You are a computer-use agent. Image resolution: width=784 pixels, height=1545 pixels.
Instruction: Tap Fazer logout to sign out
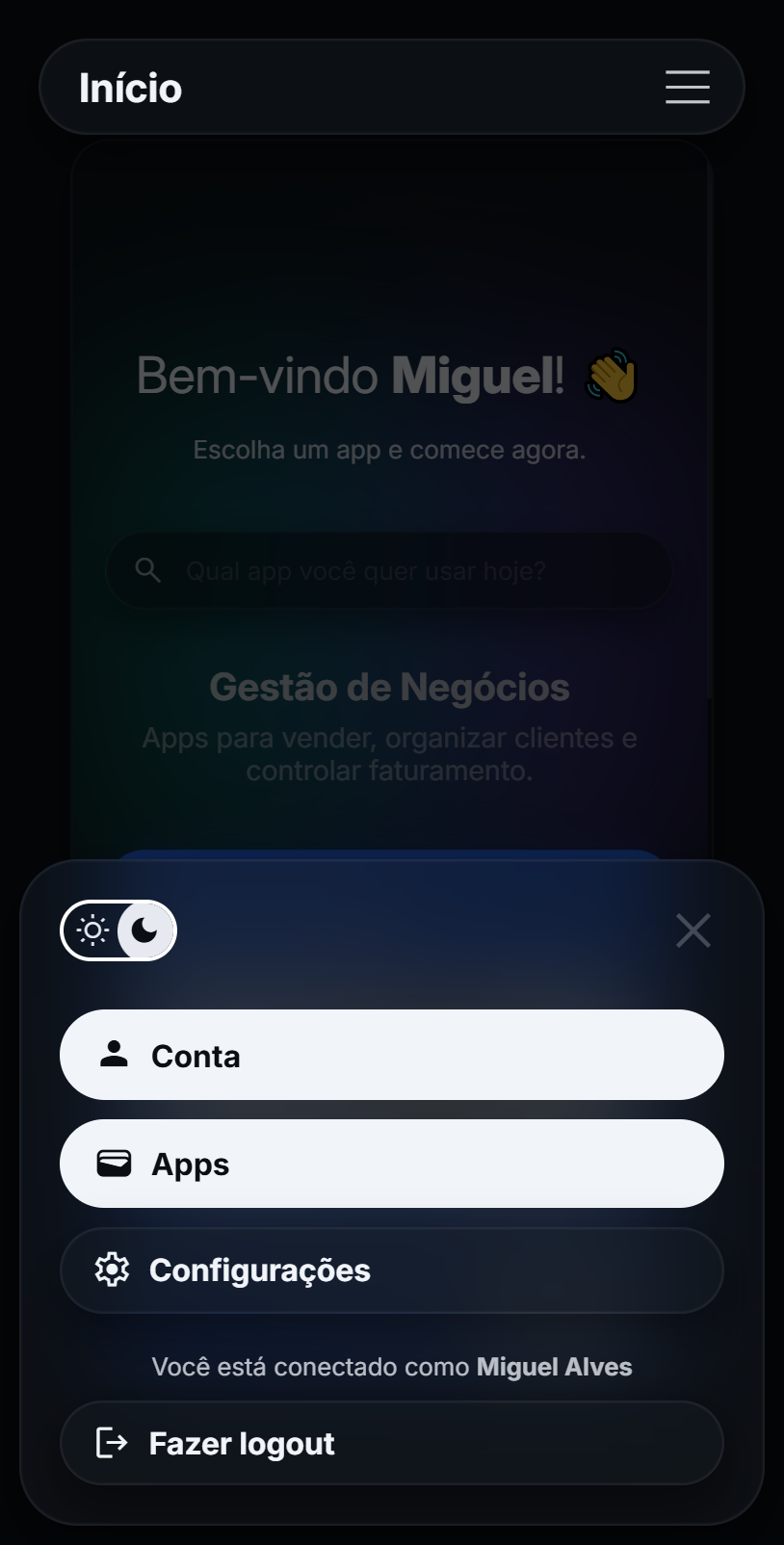[x=391, y=1443]
